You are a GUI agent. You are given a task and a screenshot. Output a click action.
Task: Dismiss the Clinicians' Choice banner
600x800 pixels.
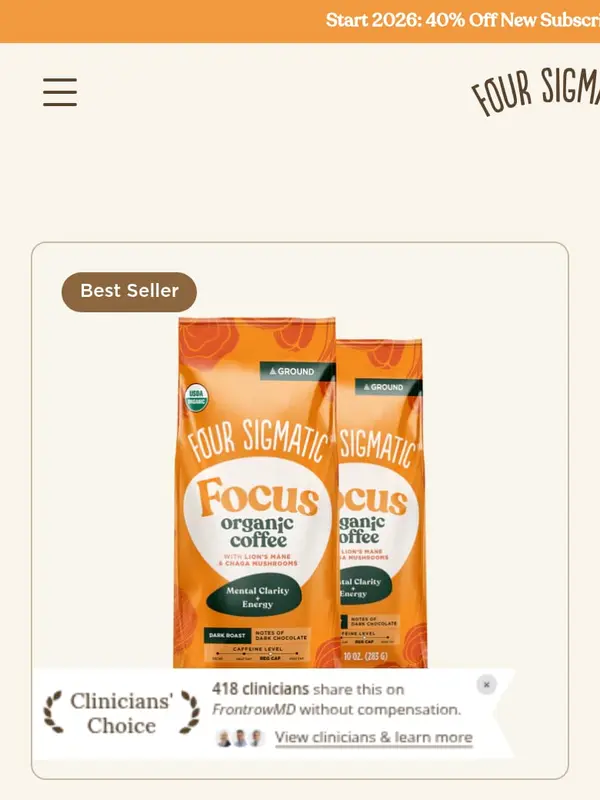point(486,685)
